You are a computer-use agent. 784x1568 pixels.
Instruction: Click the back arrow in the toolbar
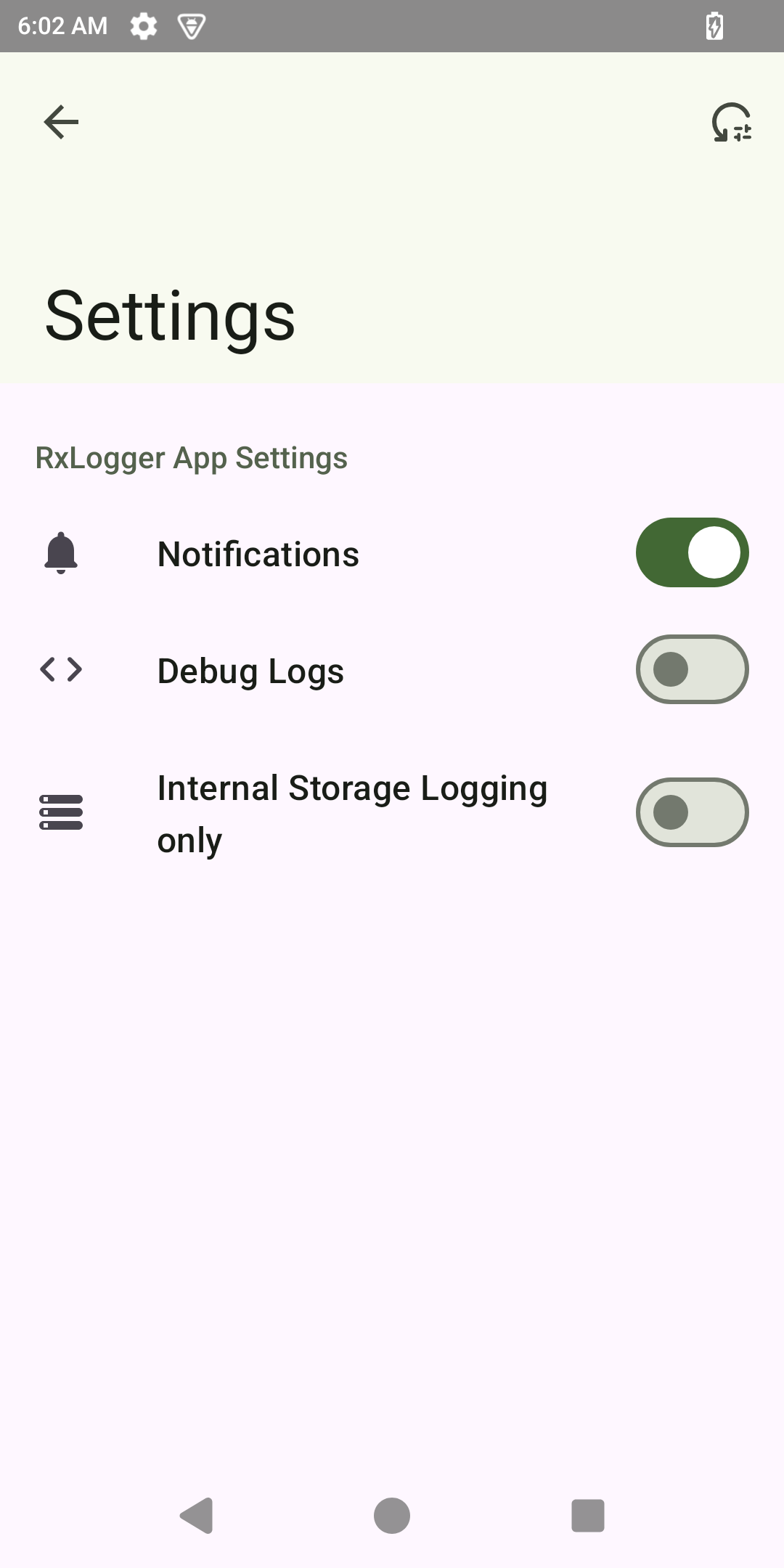(61, 122)
